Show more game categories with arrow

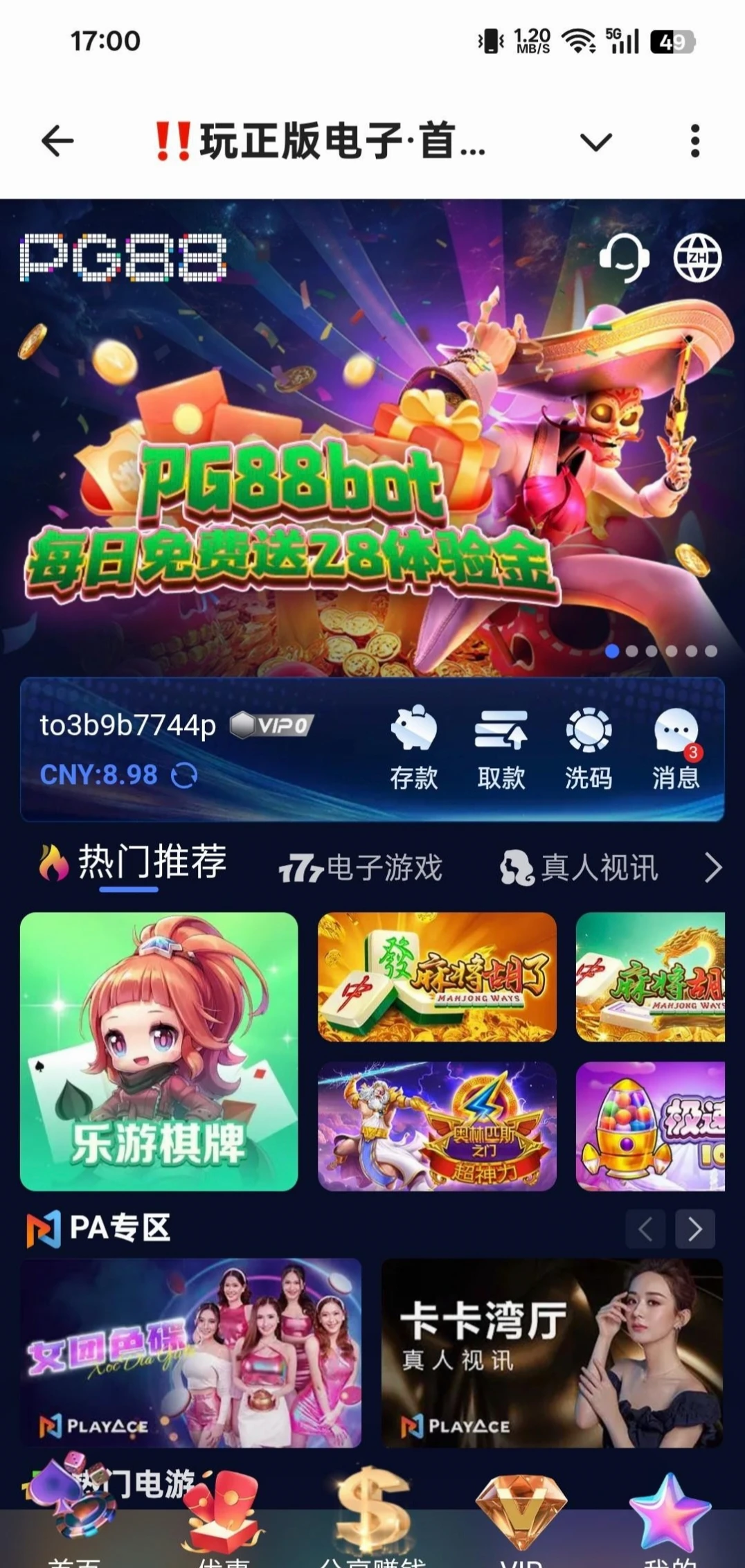pos(712,868)
